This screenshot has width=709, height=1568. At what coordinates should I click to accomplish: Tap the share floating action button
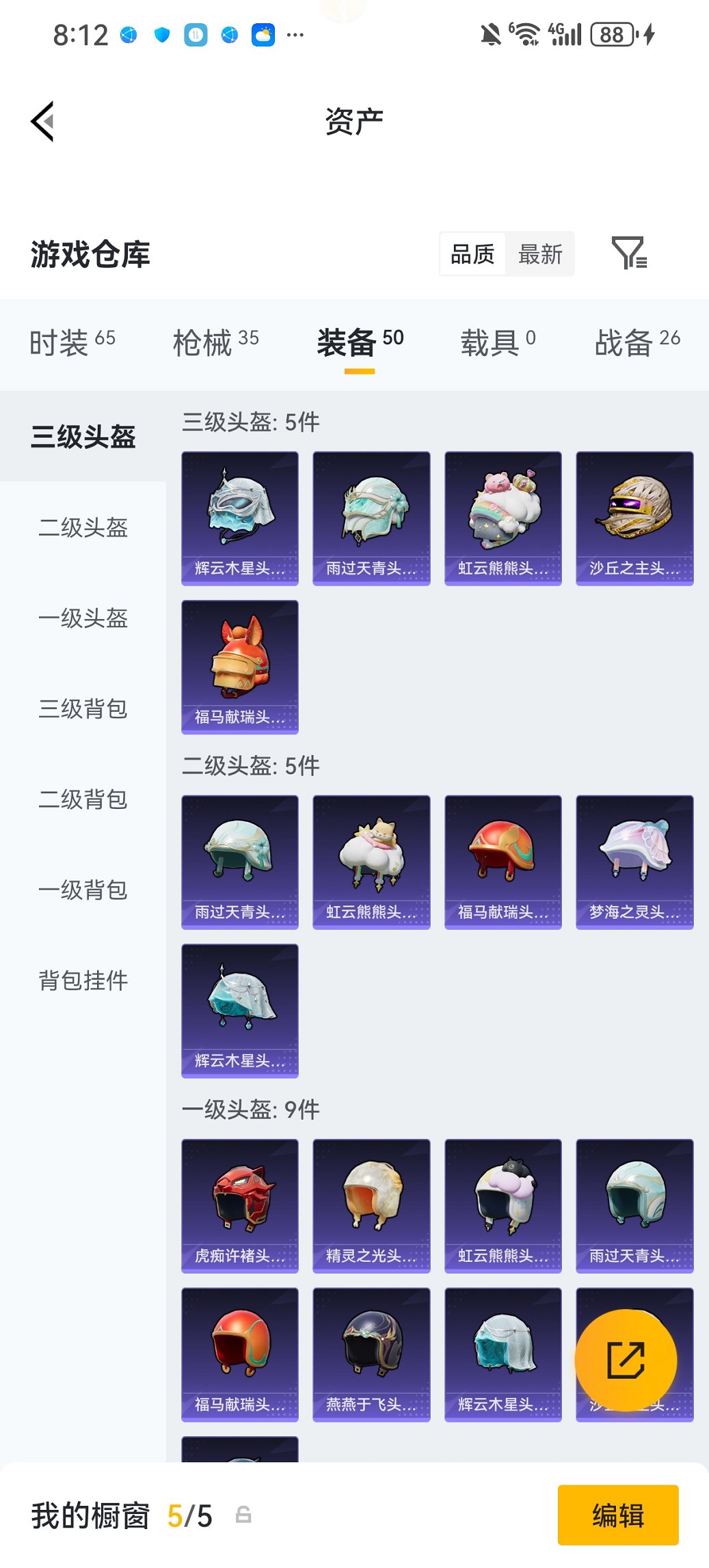[x=626, y=1360]
